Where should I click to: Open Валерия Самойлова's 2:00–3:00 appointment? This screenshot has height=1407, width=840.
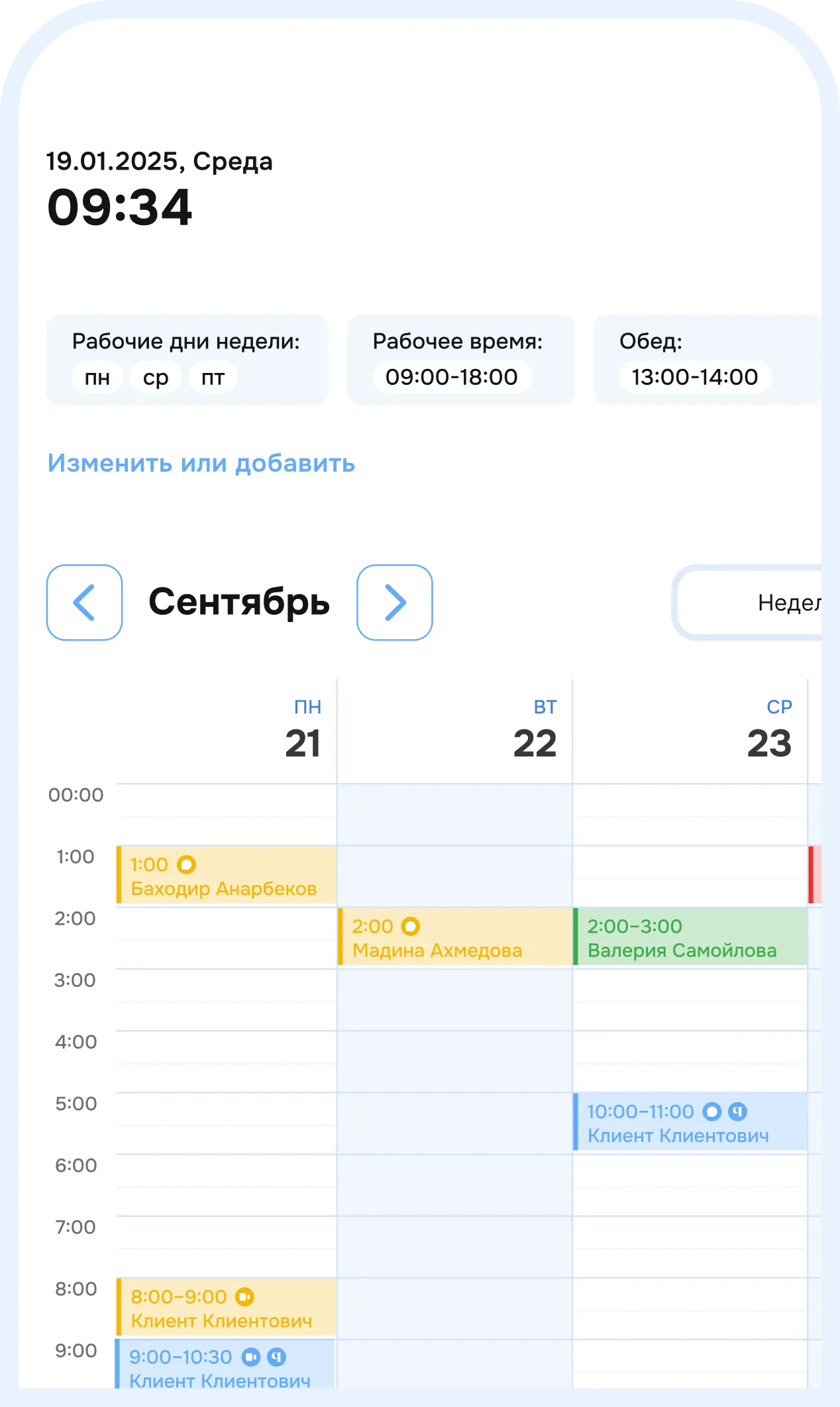[x=690, y=937]
